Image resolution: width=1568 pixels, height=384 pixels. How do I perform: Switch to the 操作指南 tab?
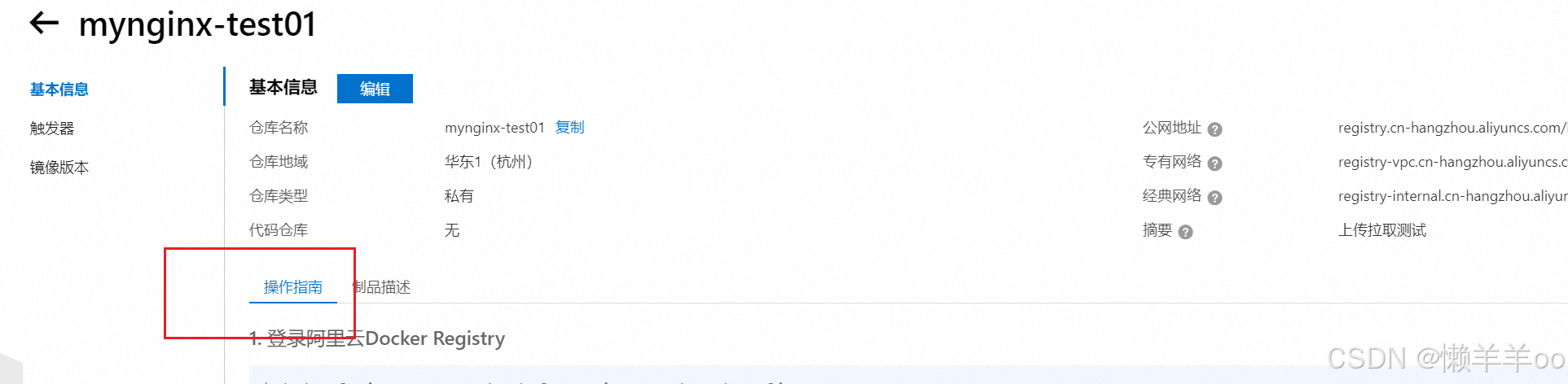point(293,287)
